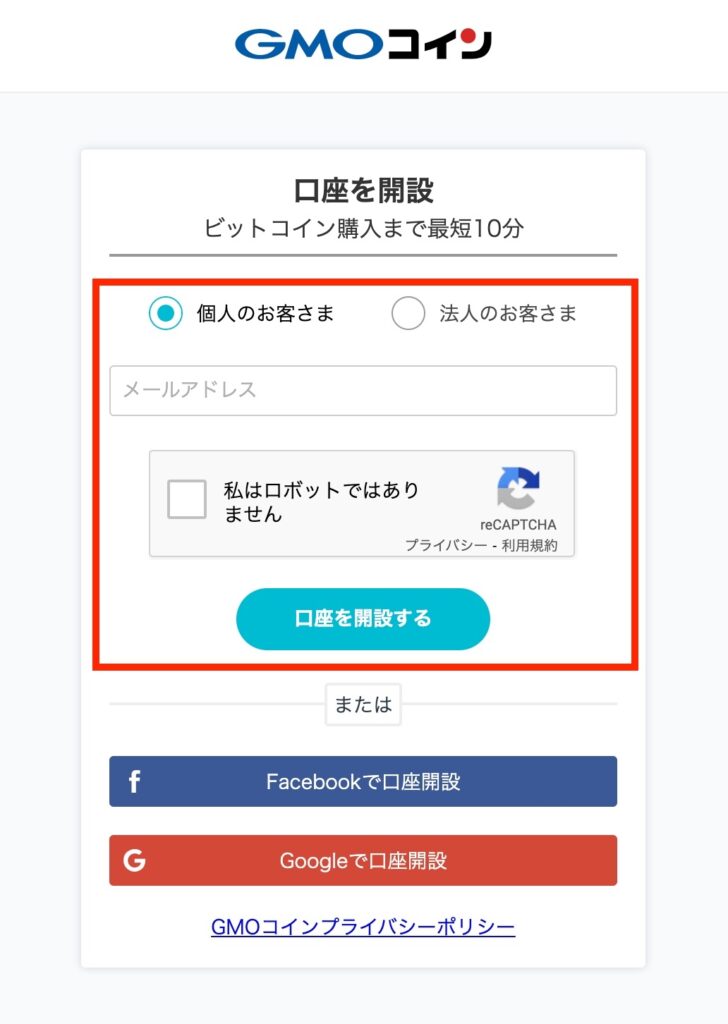
Task: Open the reCAPTCHA プライバシー link
Action: 444,545
